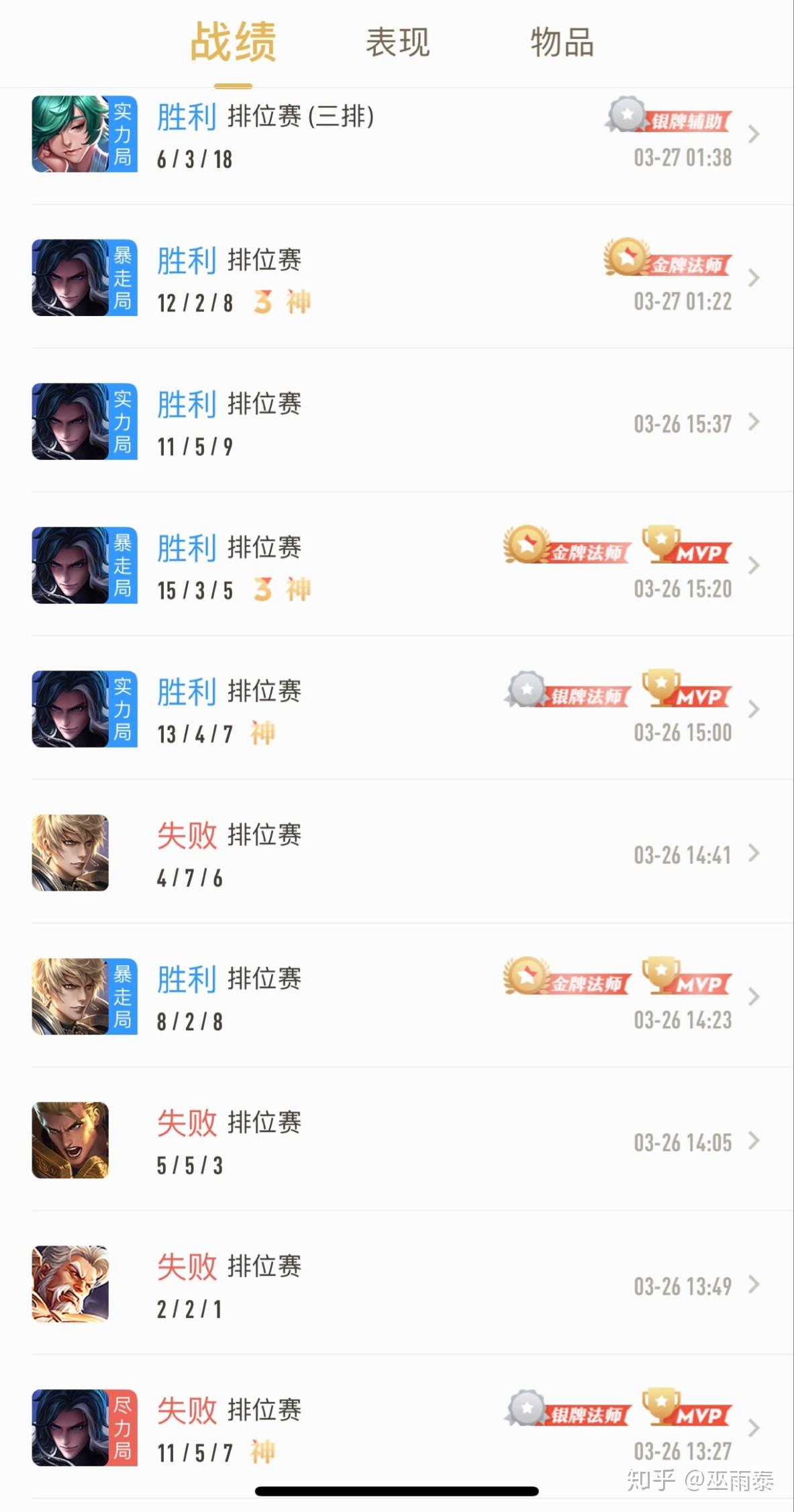Select the 战绩 tab
Screen dimensions: 794x1512
(233, 42)
